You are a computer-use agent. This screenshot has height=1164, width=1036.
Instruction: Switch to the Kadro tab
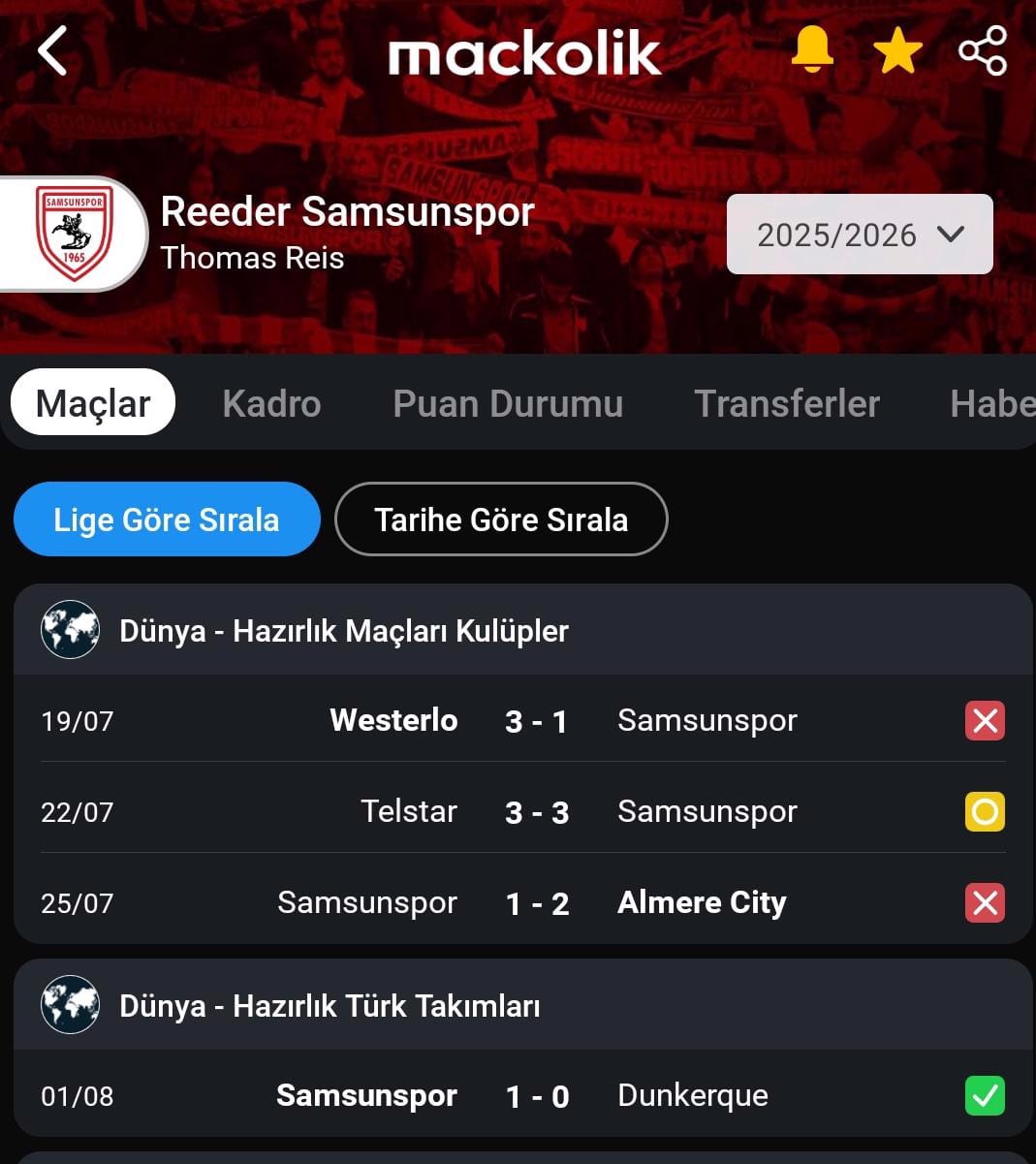pyautogui.click(x=271, y=403)
